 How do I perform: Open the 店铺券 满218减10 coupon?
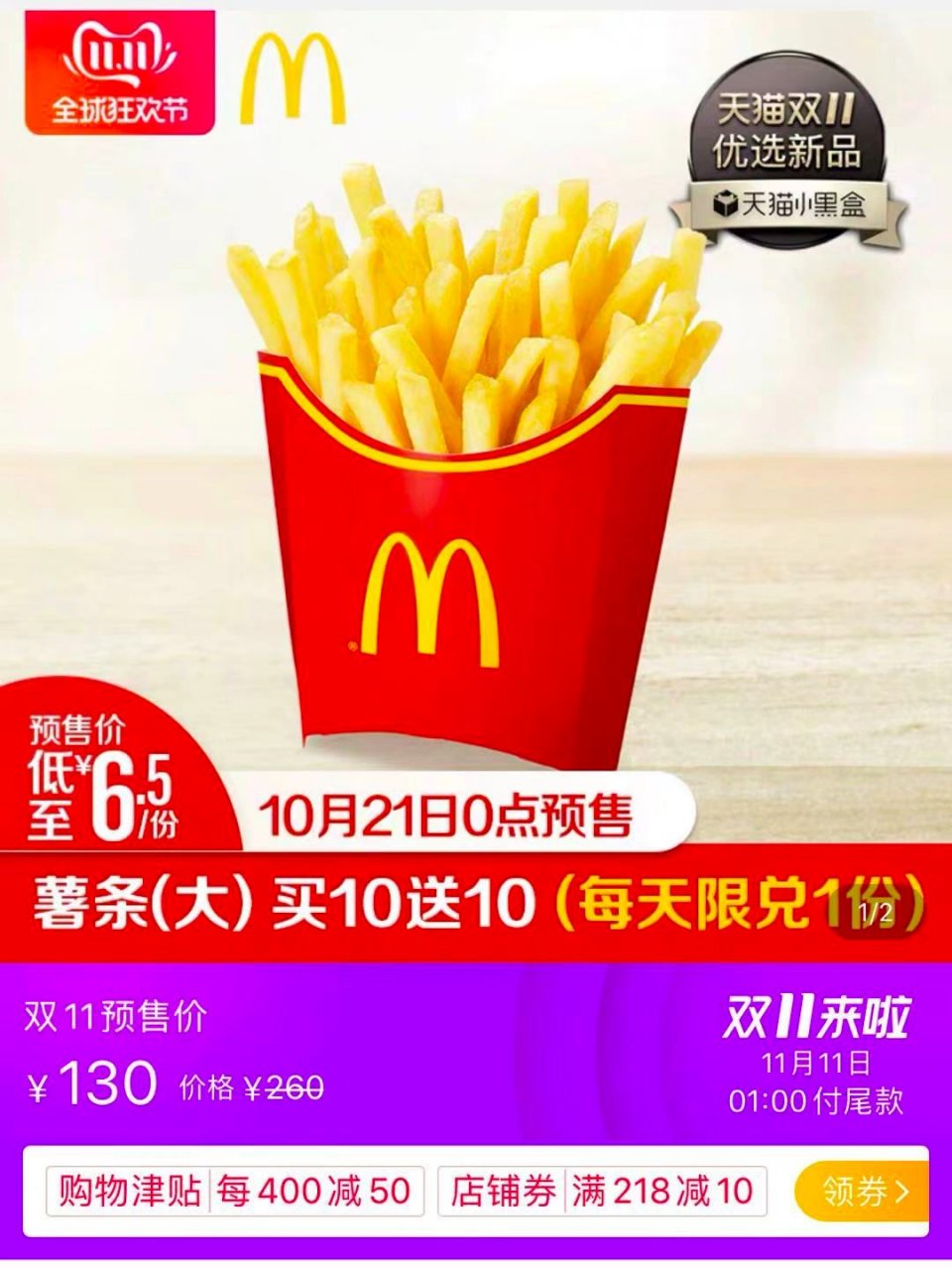tap(602, 1191)
